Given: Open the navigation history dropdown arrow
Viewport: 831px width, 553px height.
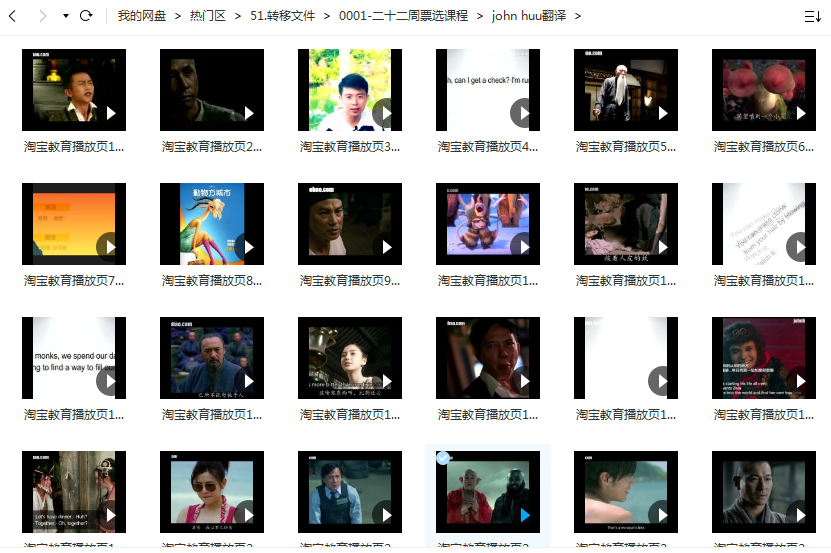Looking at the screenshot, I should (x=66, y=16).
